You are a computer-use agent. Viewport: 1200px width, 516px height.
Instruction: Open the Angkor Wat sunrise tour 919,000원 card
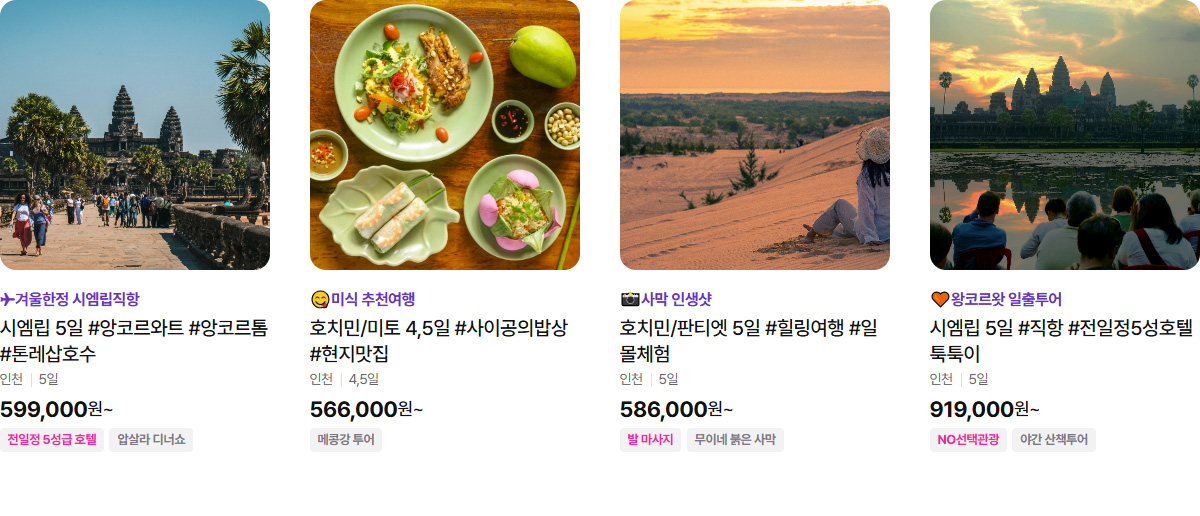coord(1064,135)
